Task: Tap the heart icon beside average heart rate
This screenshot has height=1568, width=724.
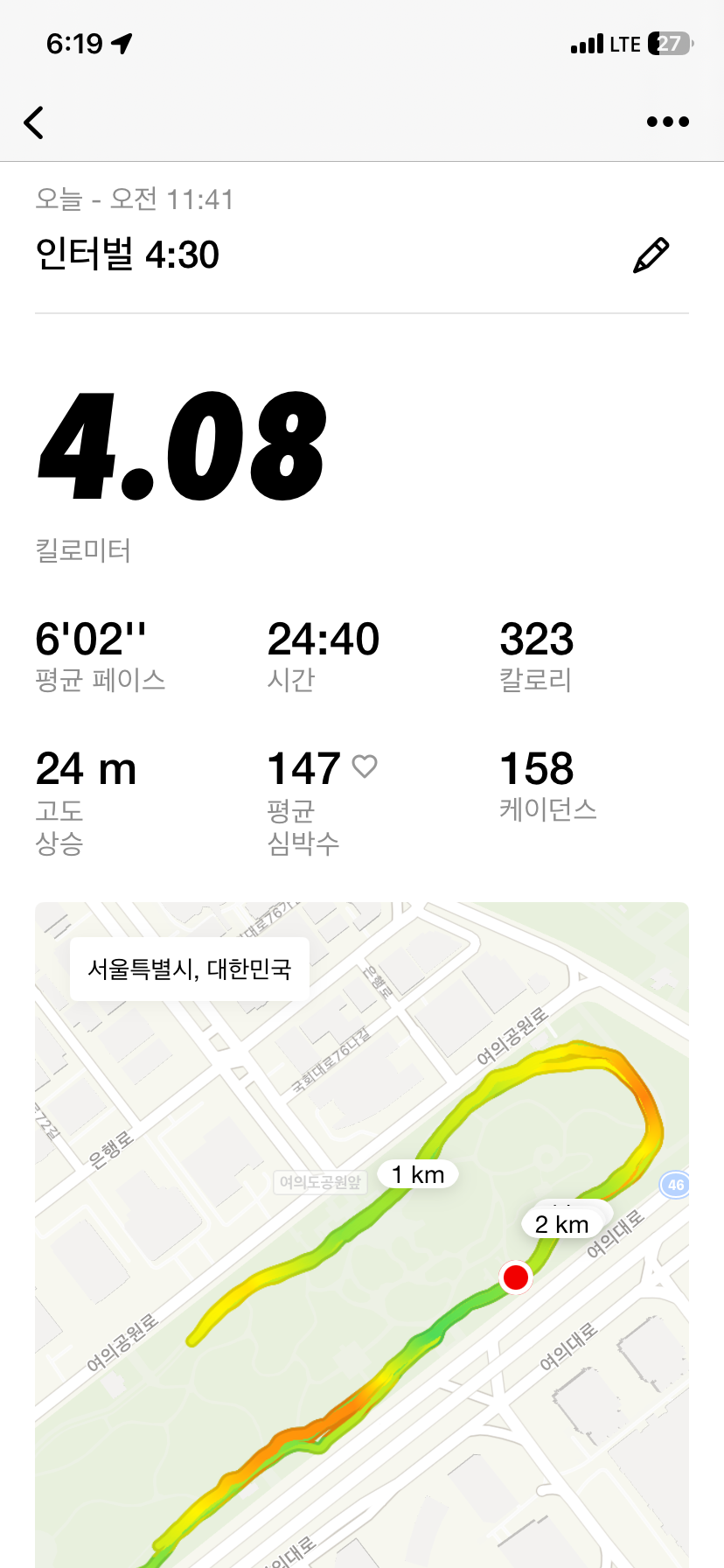Action: coord(365,766)
